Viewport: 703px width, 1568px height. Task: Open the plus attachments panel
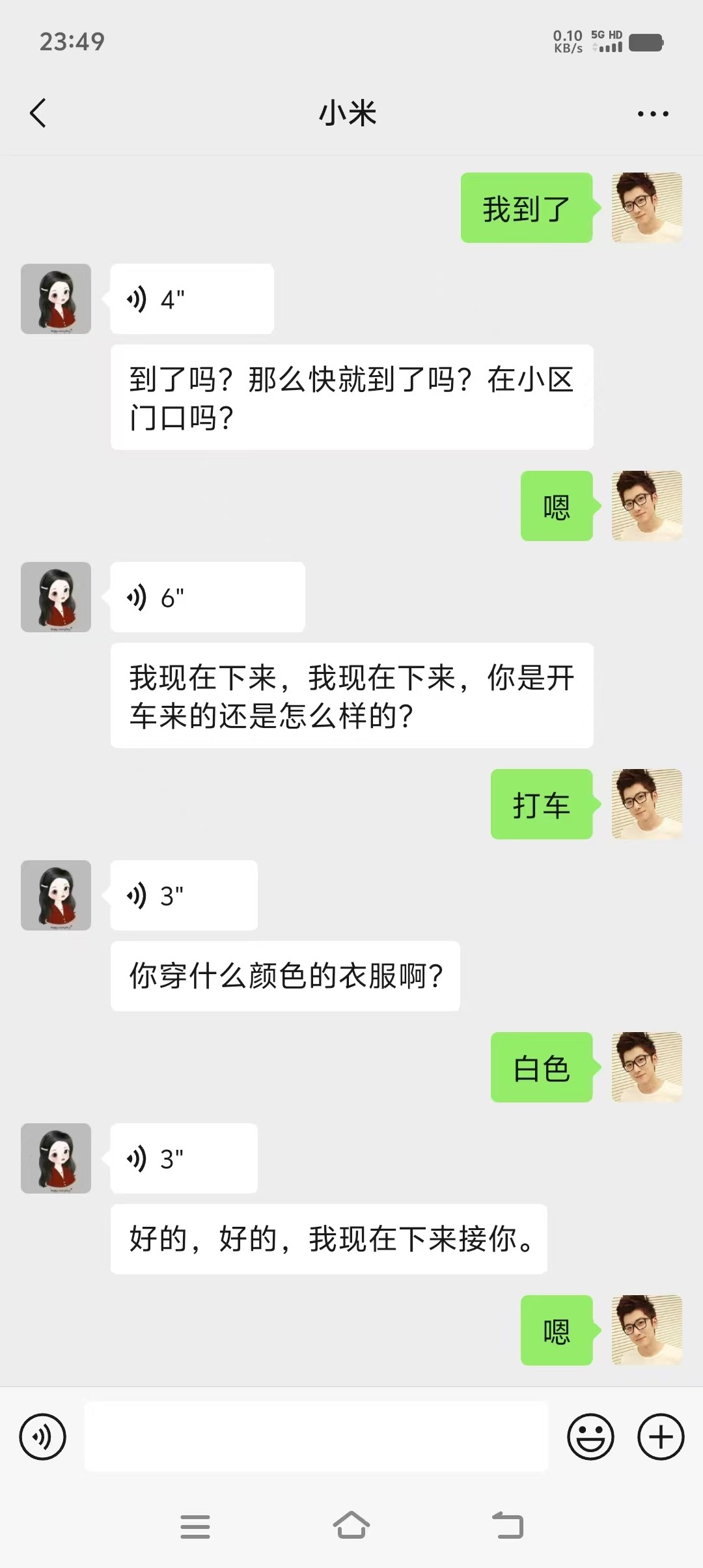tap(661, 1436)
